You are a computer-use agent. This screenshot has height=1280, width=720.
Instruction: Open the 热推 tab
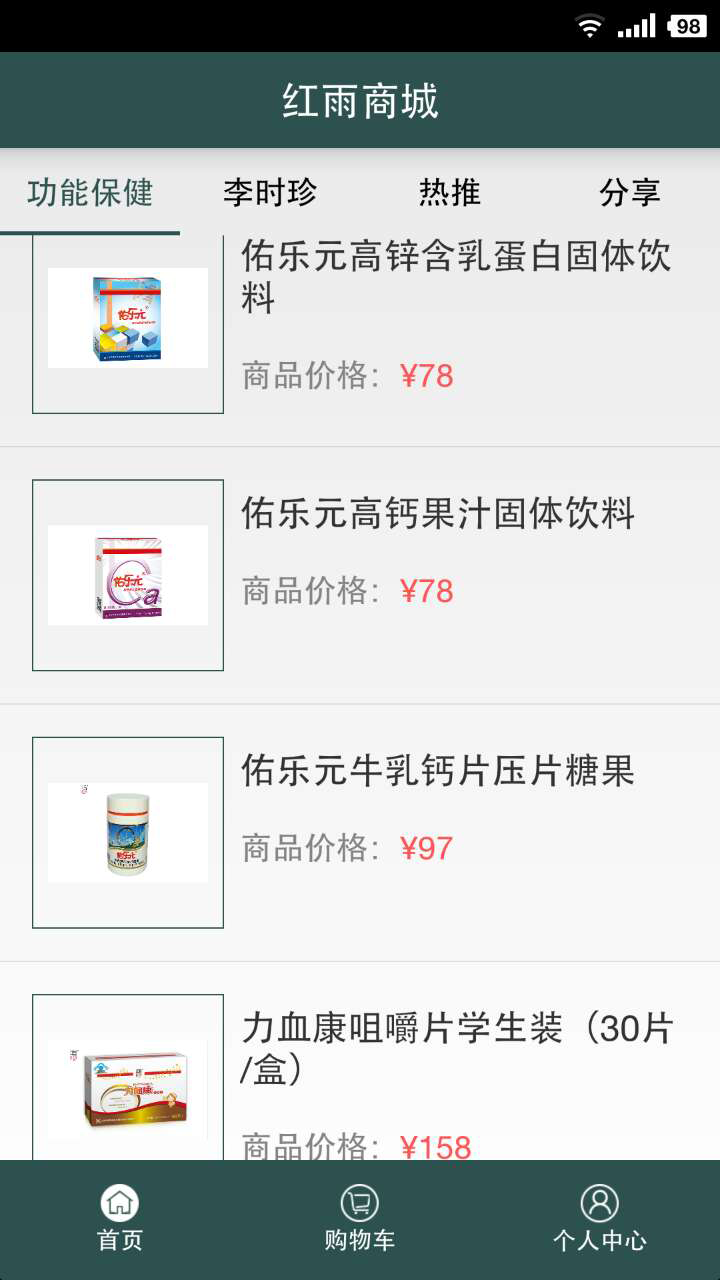point(450,192)
